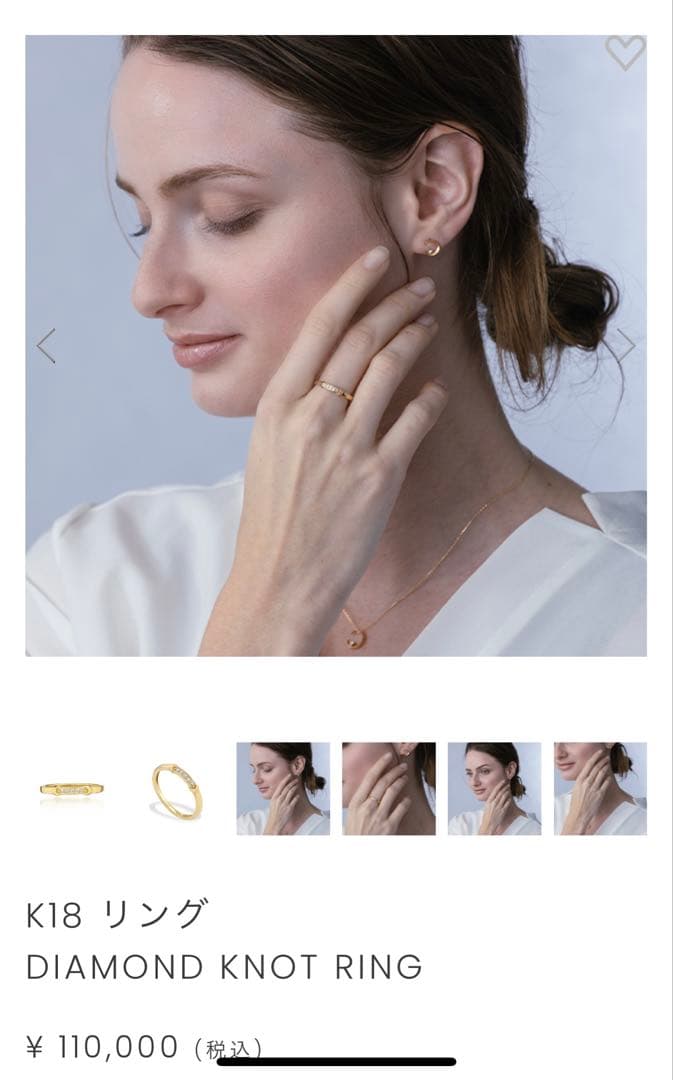The height and width of the screenshot is (1080, 673).
Task: Advance to the next product photo
Action: pyautogui.click(x=626, y=345)
